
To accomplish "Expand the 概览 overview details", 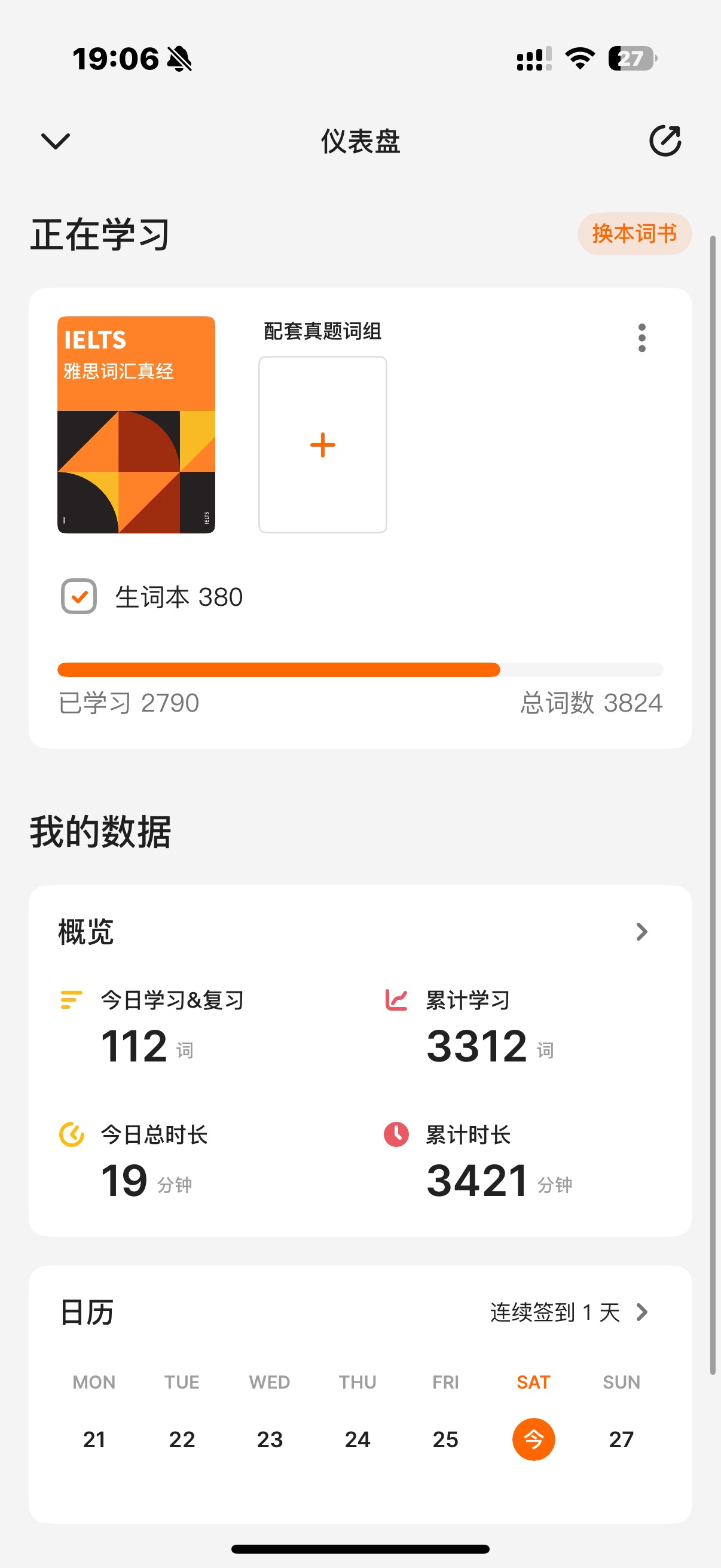I will tap(641, 931).
